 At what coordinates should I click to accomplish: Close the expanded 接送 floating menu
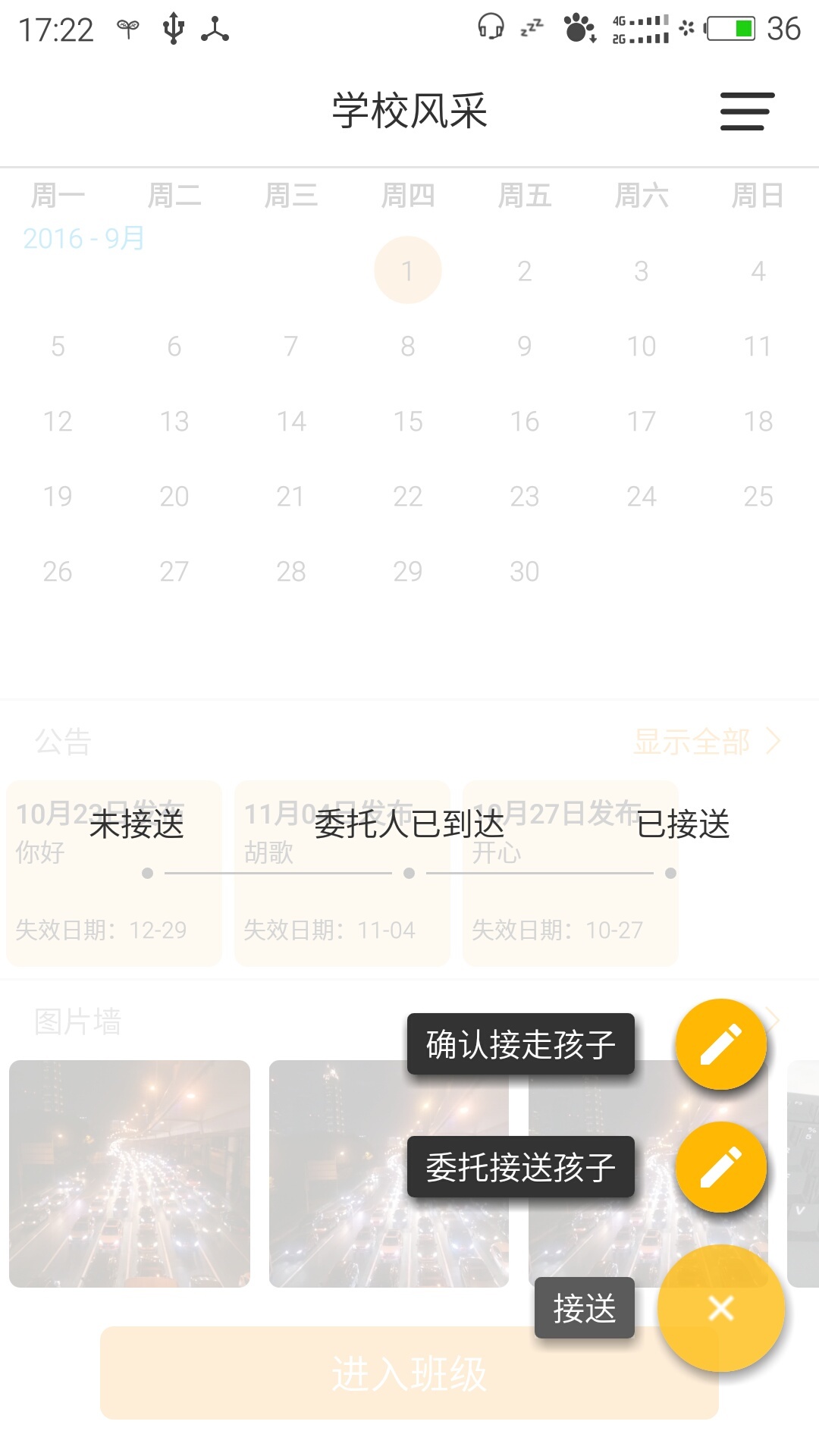(721, 1308)
